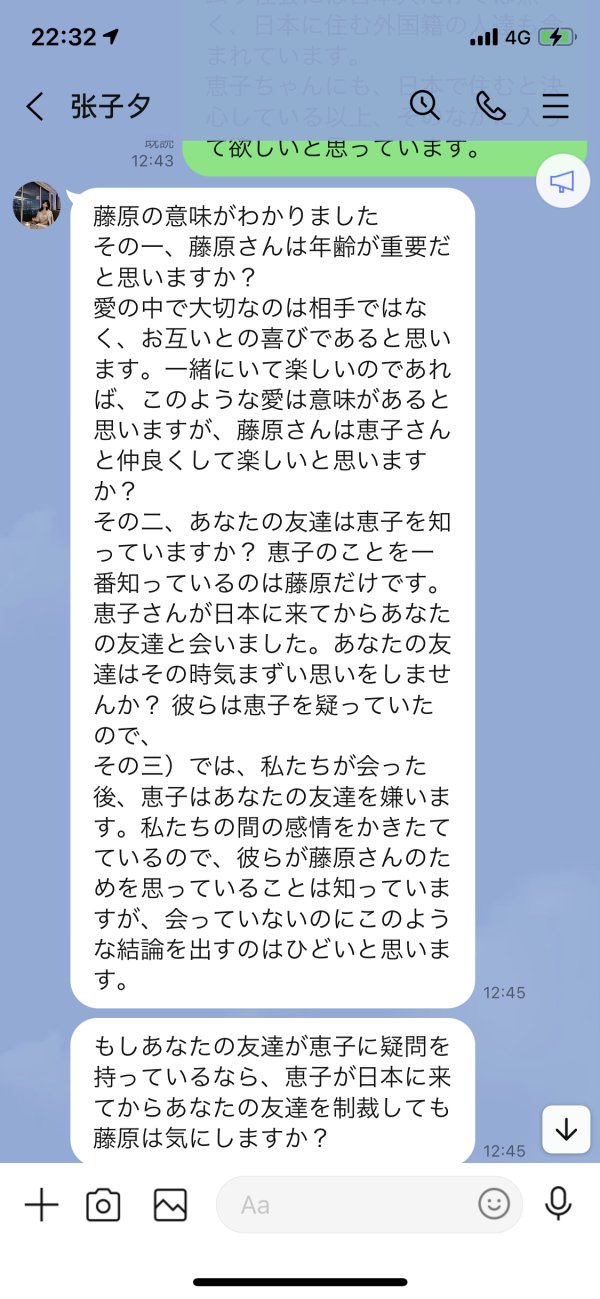Open the chat menu
This screenshot has height=1299, width=600.
point(556,107)
